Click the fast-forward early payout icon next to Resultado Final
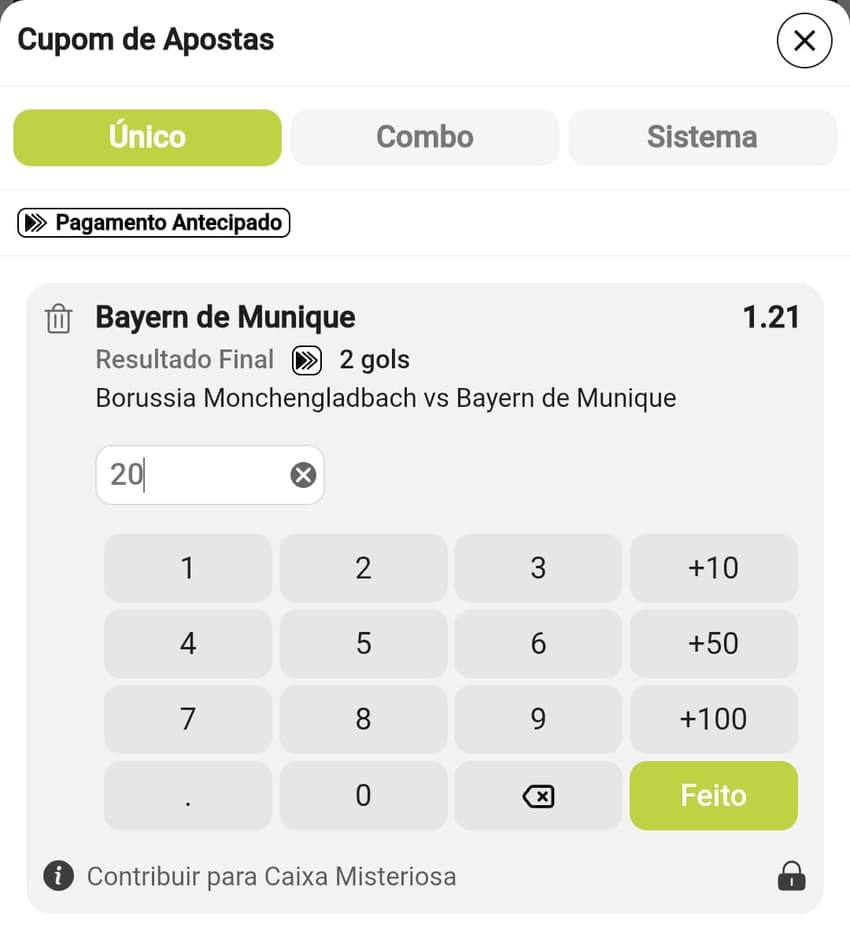The height and width of the screenshot is (935, 850). [306, 359]
